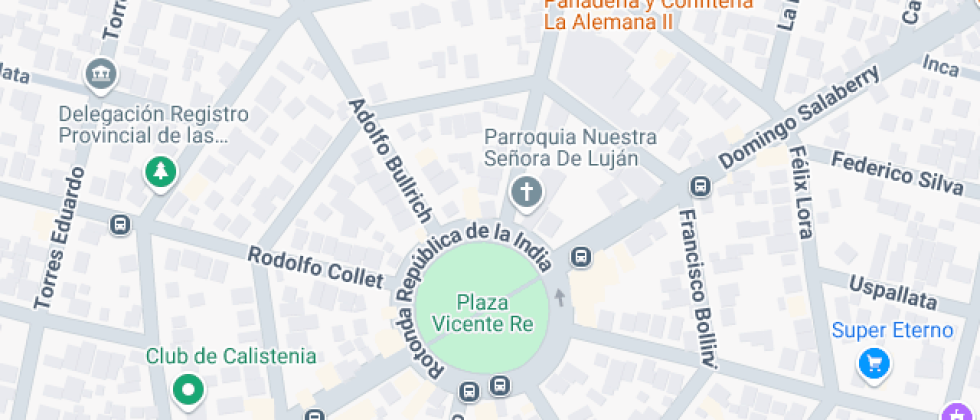The width and height of the screenshot is (980, 420).
Task: Open Club de Calistenia place marker
Action: pyautogui.click(x=188, y=389)
